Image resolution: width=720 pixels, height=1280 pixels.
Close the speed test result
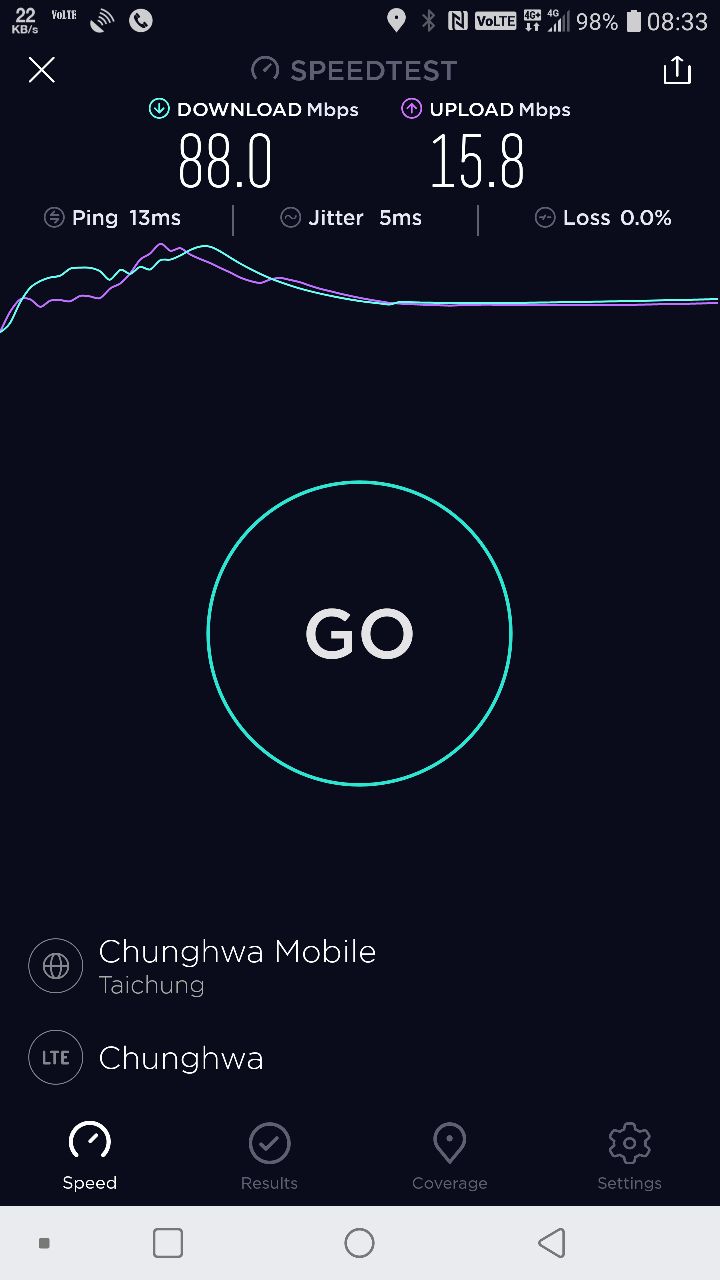pyautogui.click(x=41, y=70)
